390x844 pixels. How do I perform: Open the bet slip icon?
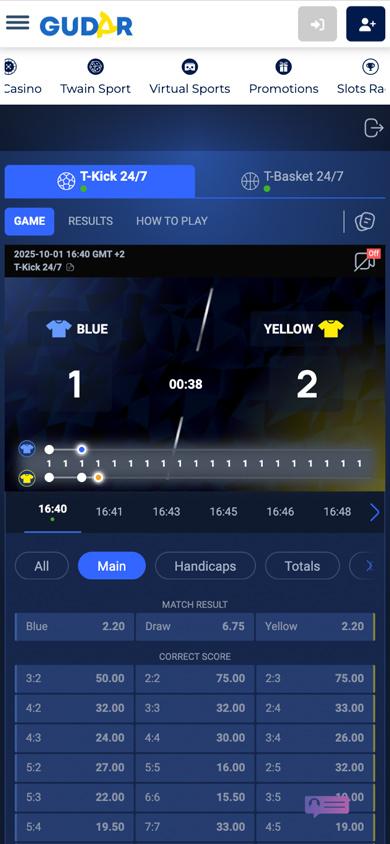tap(365, 221)
